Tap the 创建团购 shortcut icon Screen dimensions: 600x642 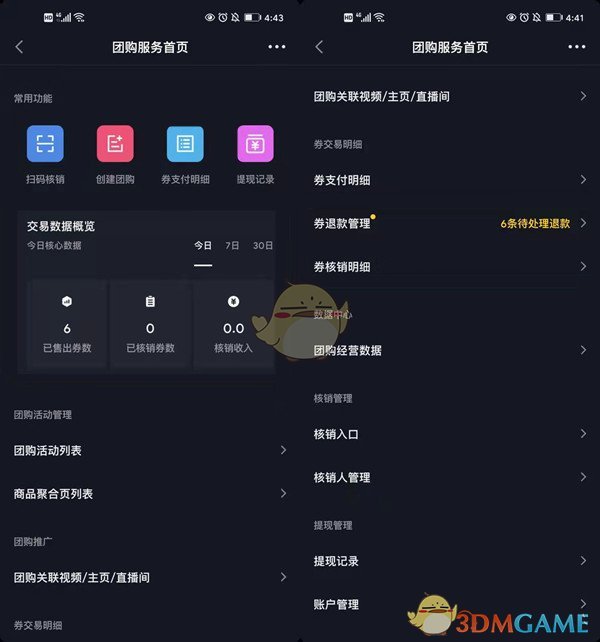coord(115,144)
